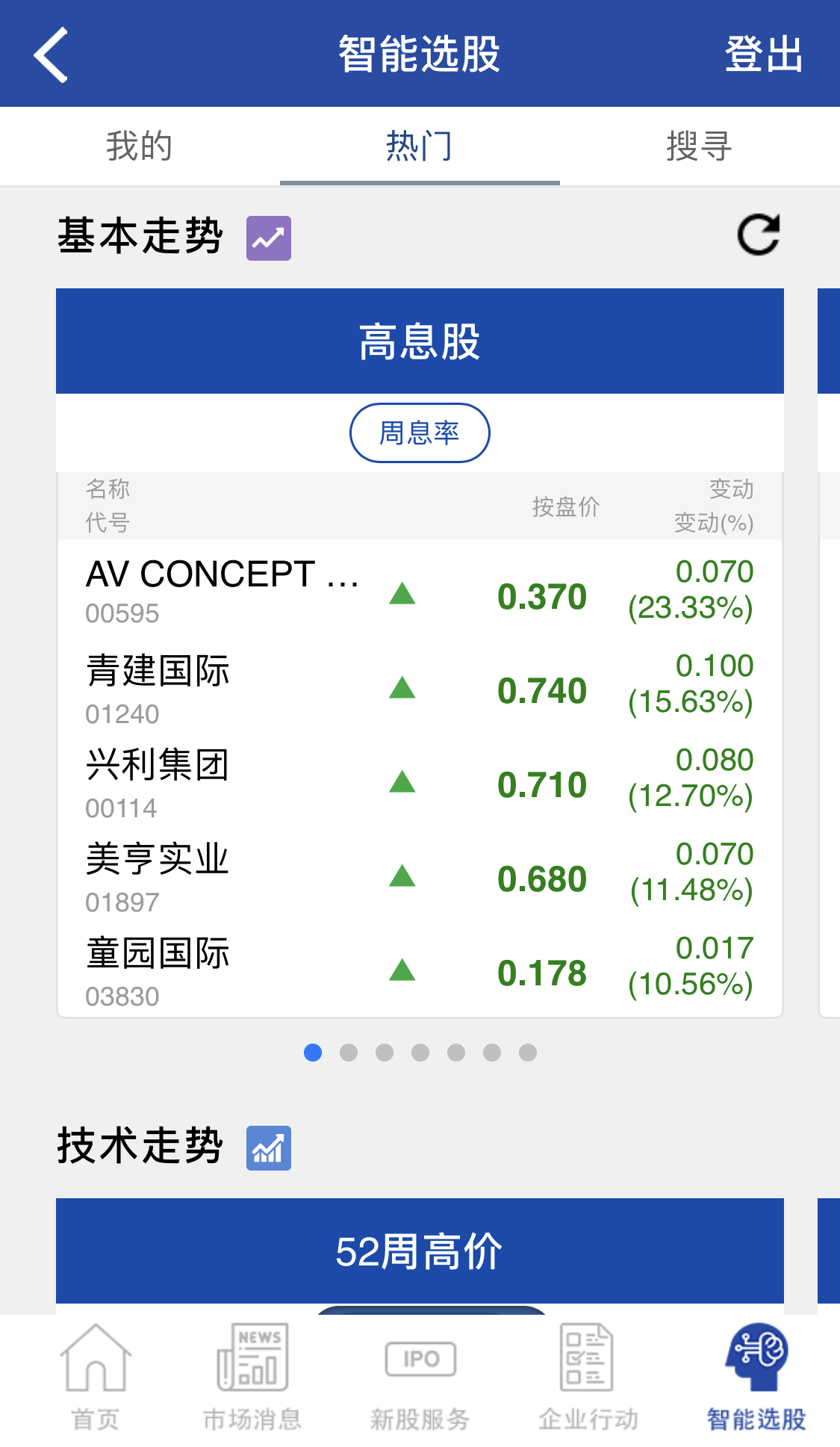Open AV CONCEPT stock 00595
The image size is (840, 1447).
[x=420, y=591]
